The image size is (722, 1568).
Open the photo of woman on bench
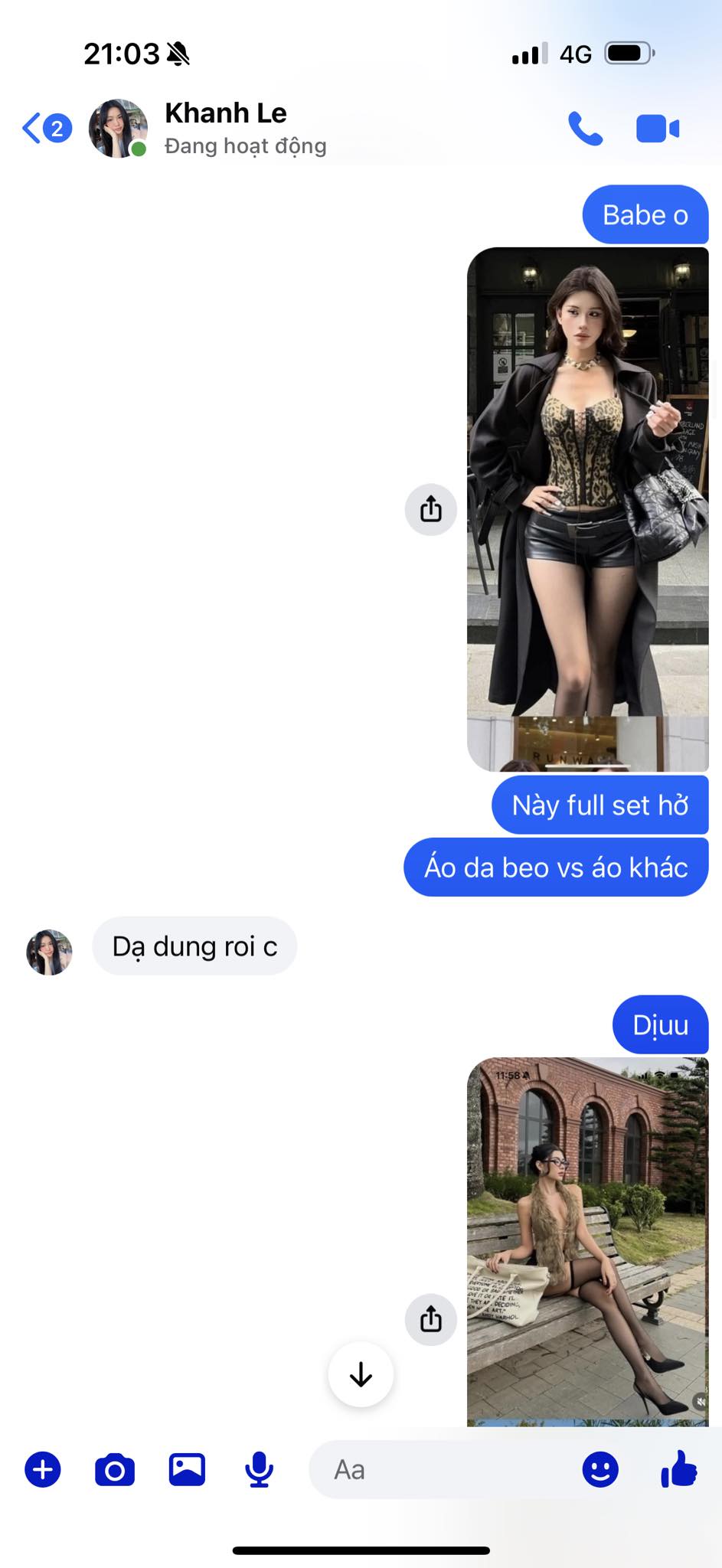click(x=587, y=1240)
